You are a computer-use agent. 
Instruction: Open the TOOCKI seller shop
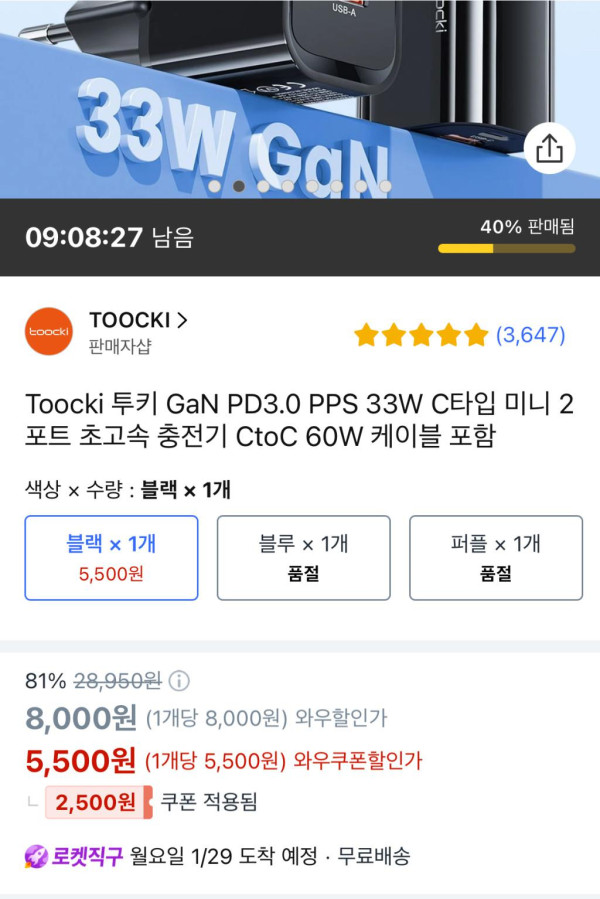(x=138, y=321)
